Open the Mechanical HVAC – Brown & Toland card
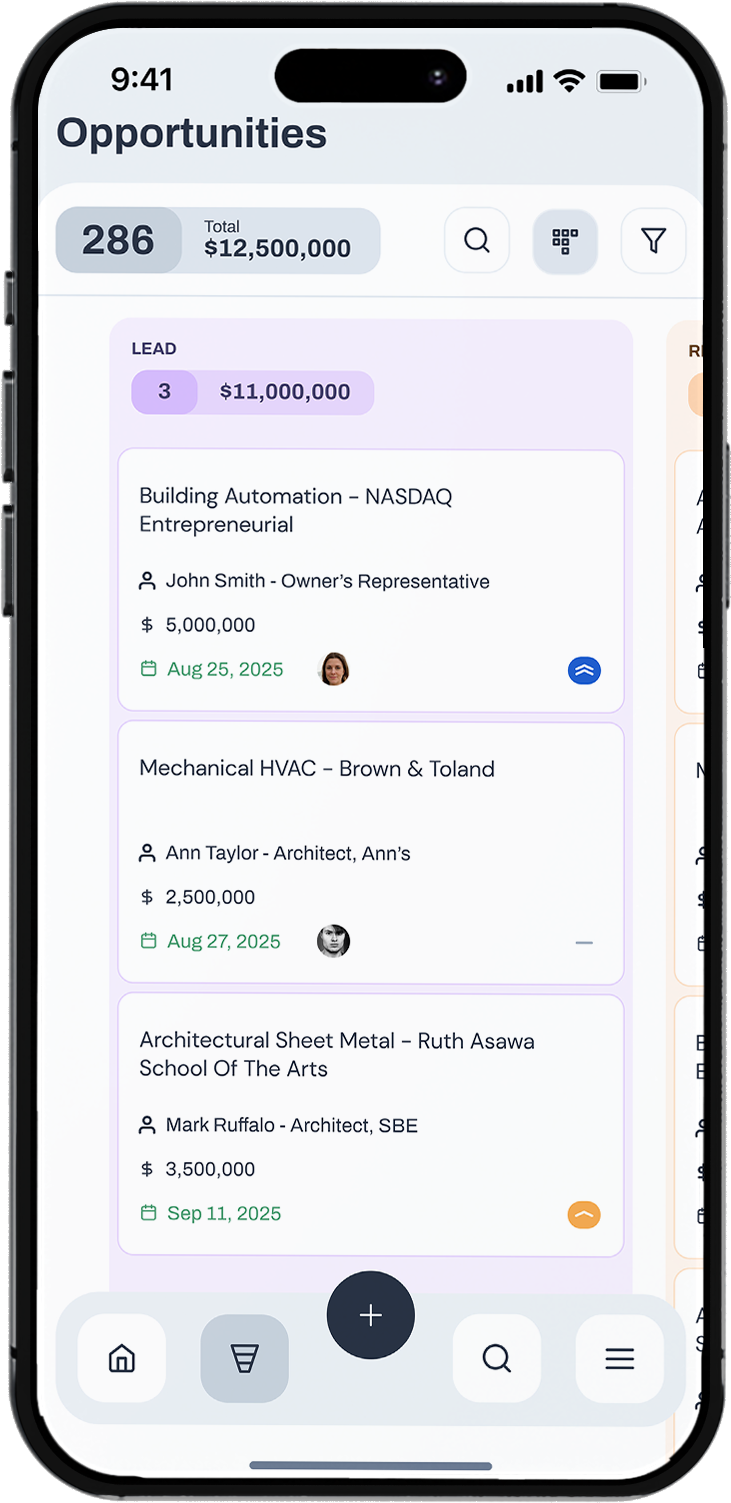 coord(371,853)
